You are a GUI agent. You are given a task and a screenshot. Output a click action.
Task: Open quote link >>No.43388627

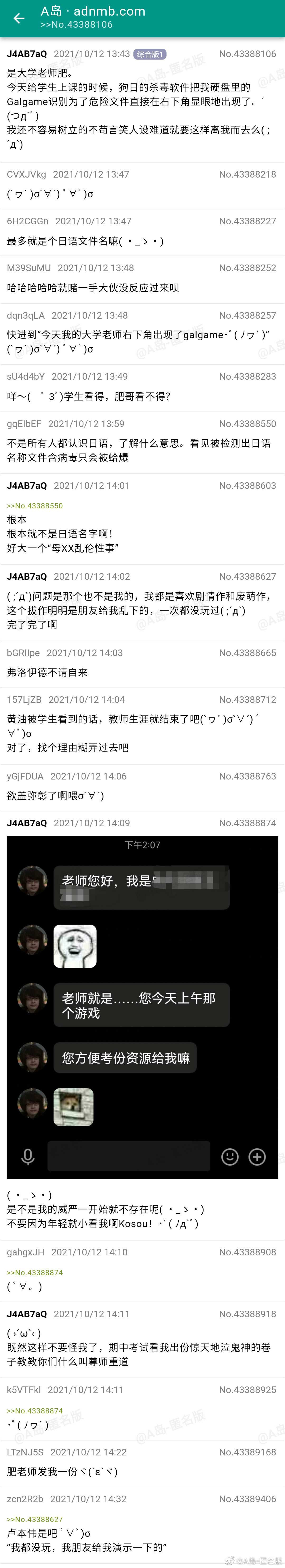click(35, 1519)
